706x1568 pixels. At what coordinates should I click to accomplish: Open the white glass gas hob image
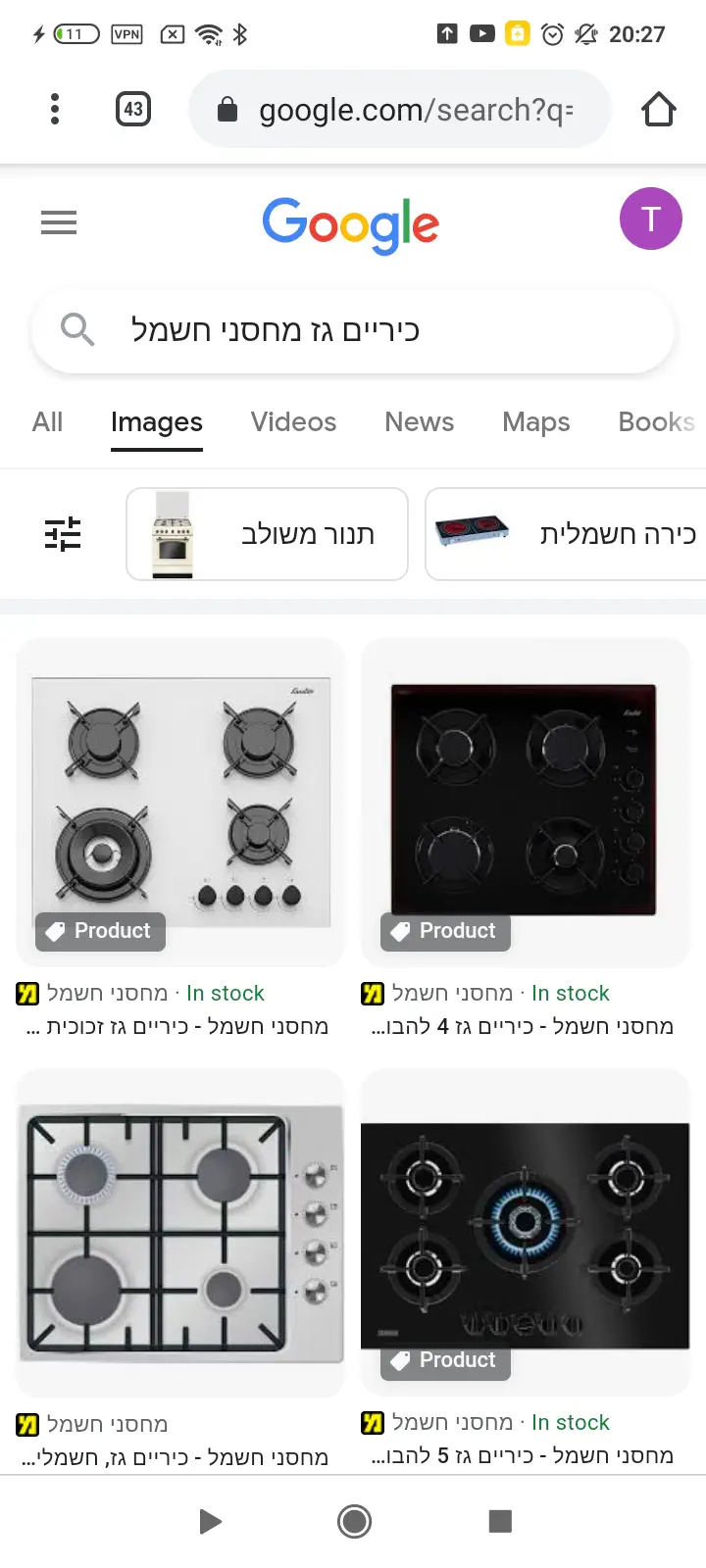(x=181, y=802)
